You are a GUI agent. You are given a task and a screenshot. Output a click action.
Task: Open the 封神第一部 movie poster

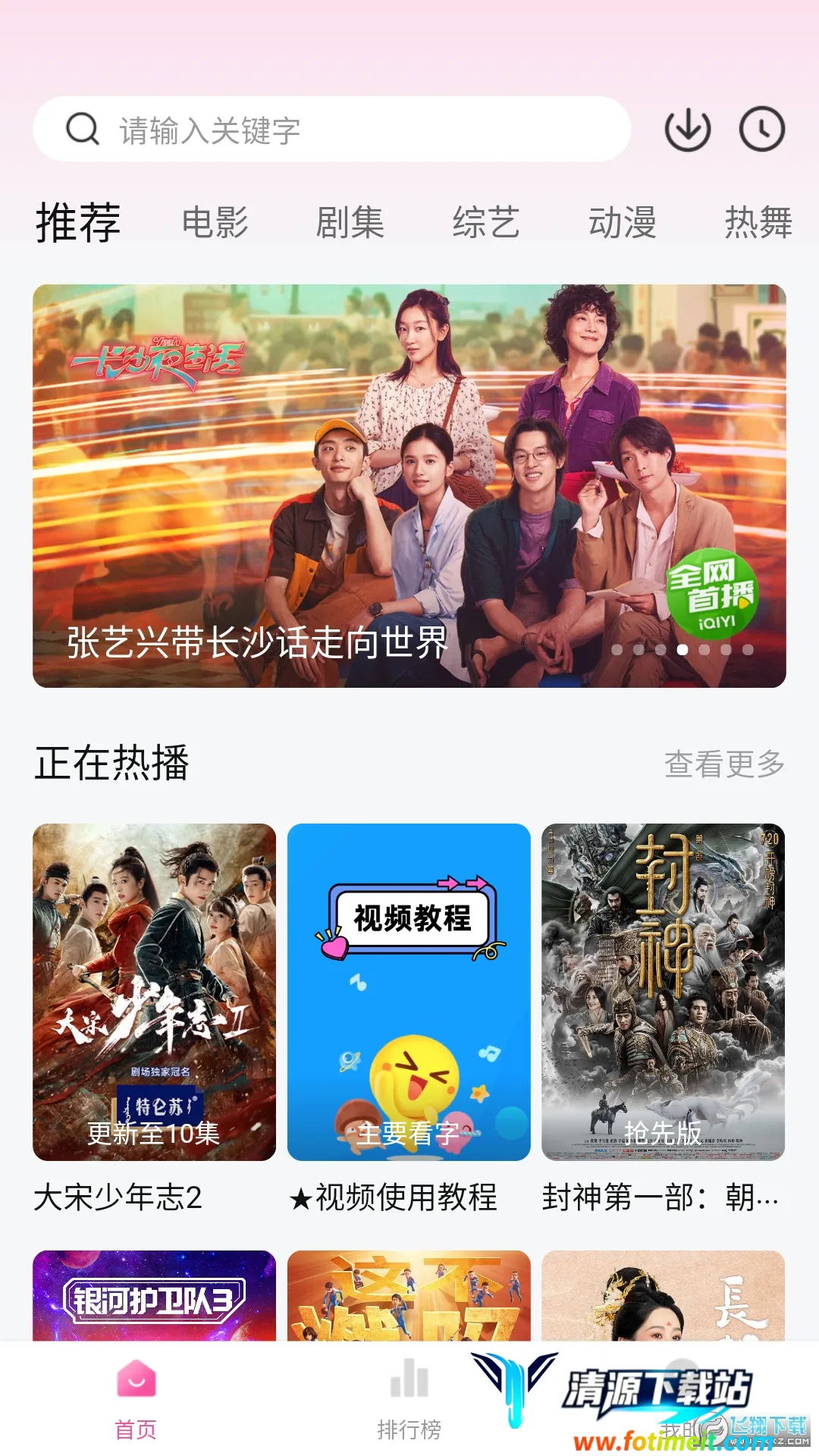(x=663, y=992)
